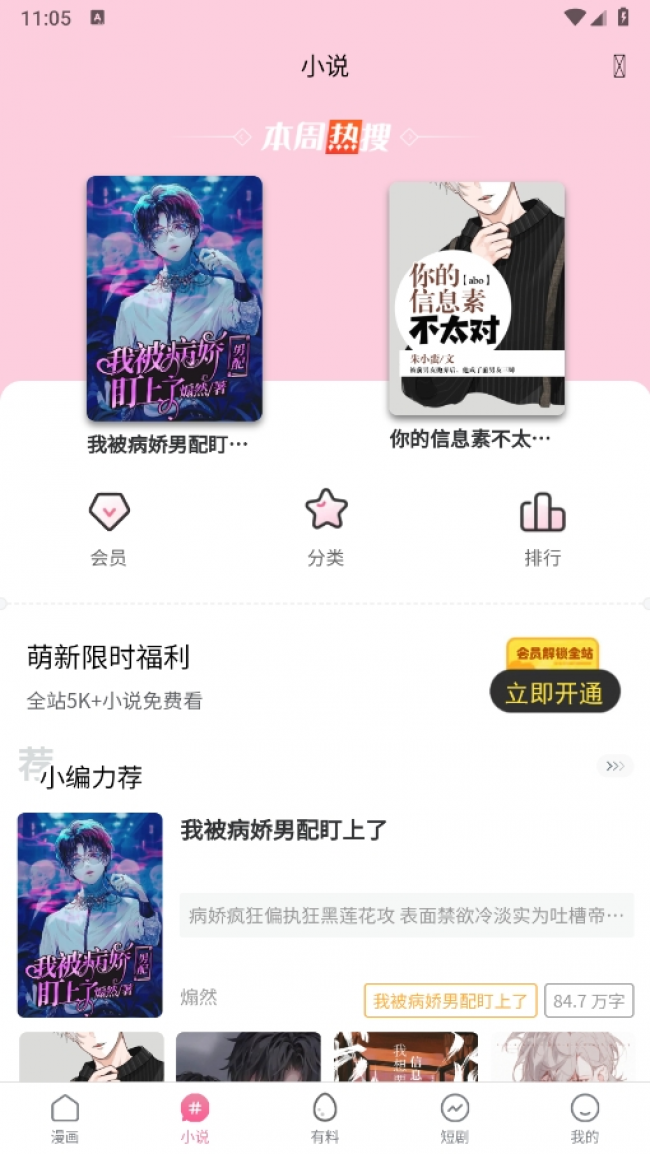This screenshot has width=650, height=1154.
Task: Go to the 有料 tab
Action: [325, 1119]
